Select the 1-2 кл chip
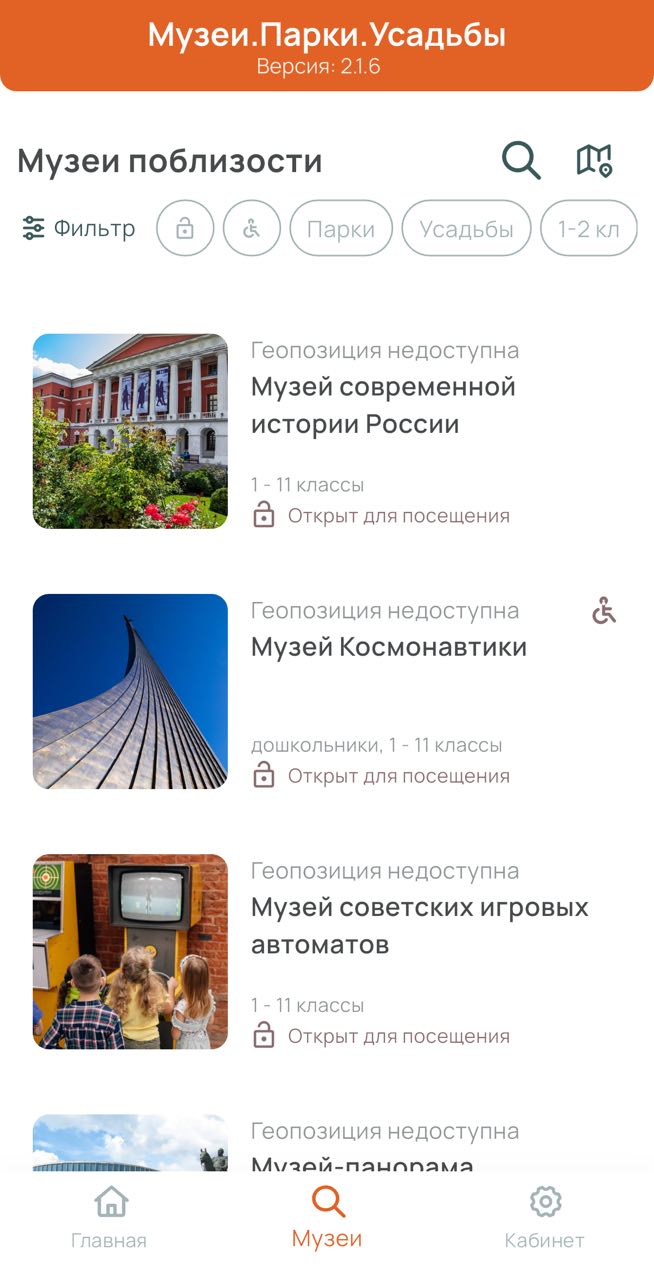Image resolution: width=654 pixels, height=1280 pixels. point(588,229)
